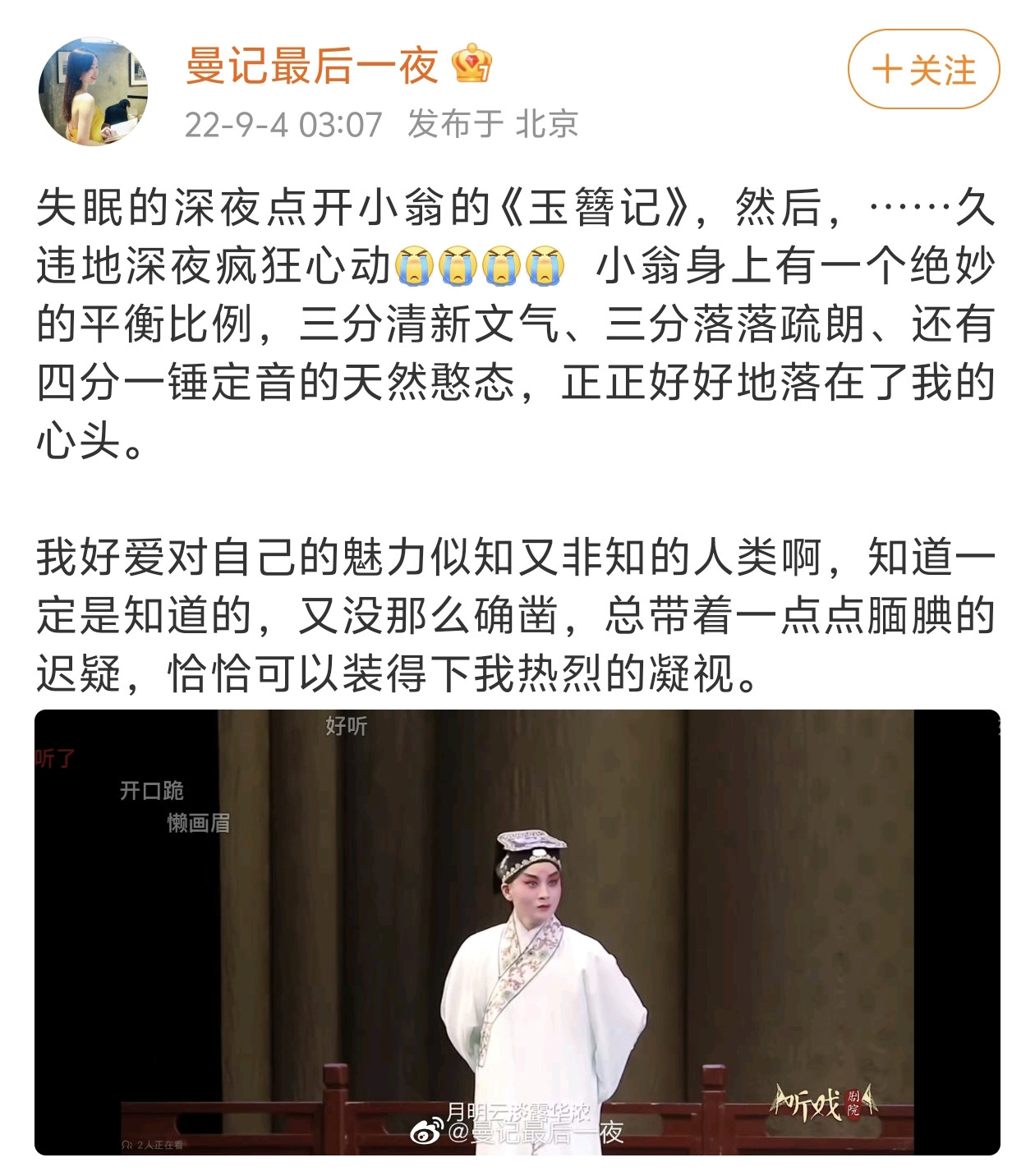Open the username 曼记最后一夜 profile

pos(312,65)
